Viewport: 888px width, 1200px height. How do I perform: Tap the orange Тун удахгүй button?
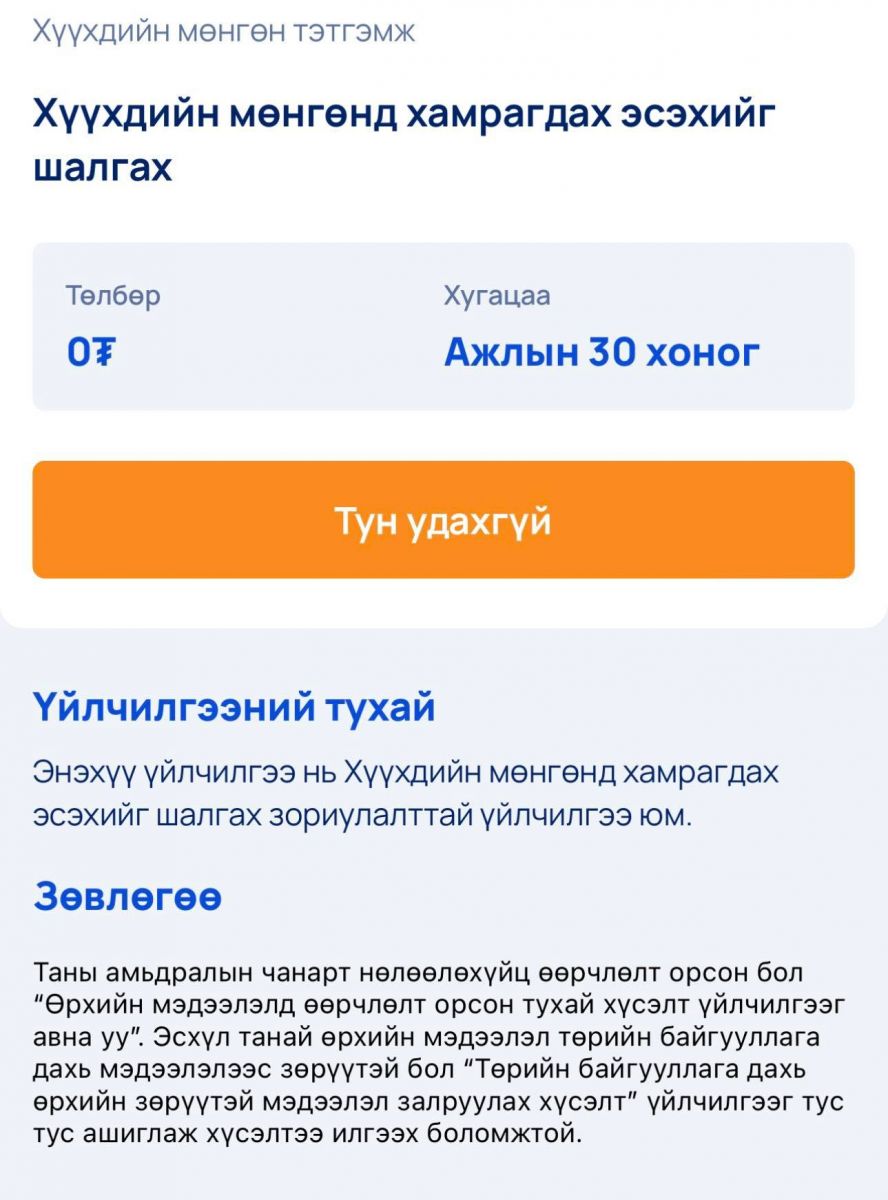[443, 520]
